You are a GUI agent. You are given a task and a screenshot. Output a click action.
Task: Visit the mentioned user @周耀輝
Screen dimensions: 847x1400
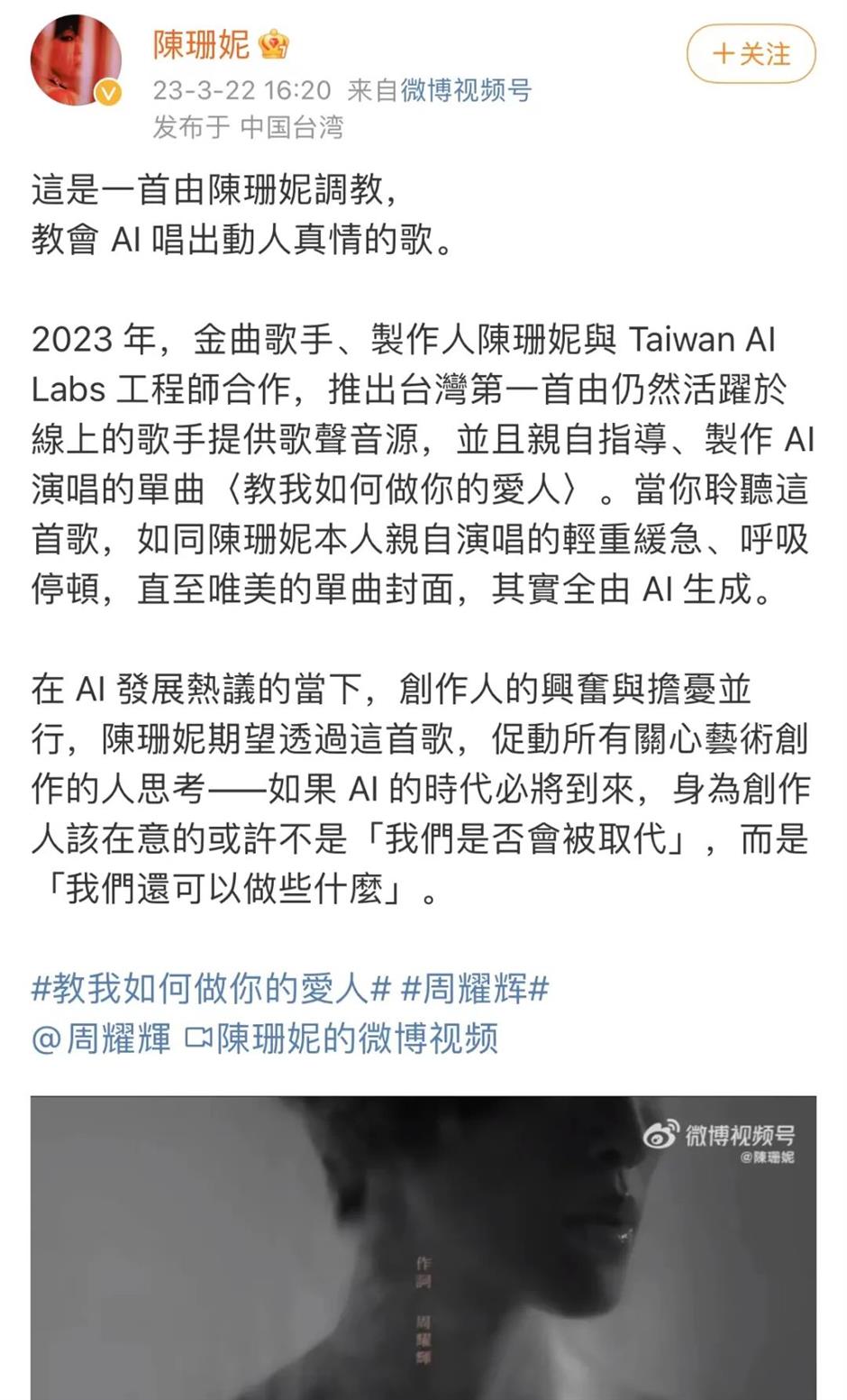101,1039
